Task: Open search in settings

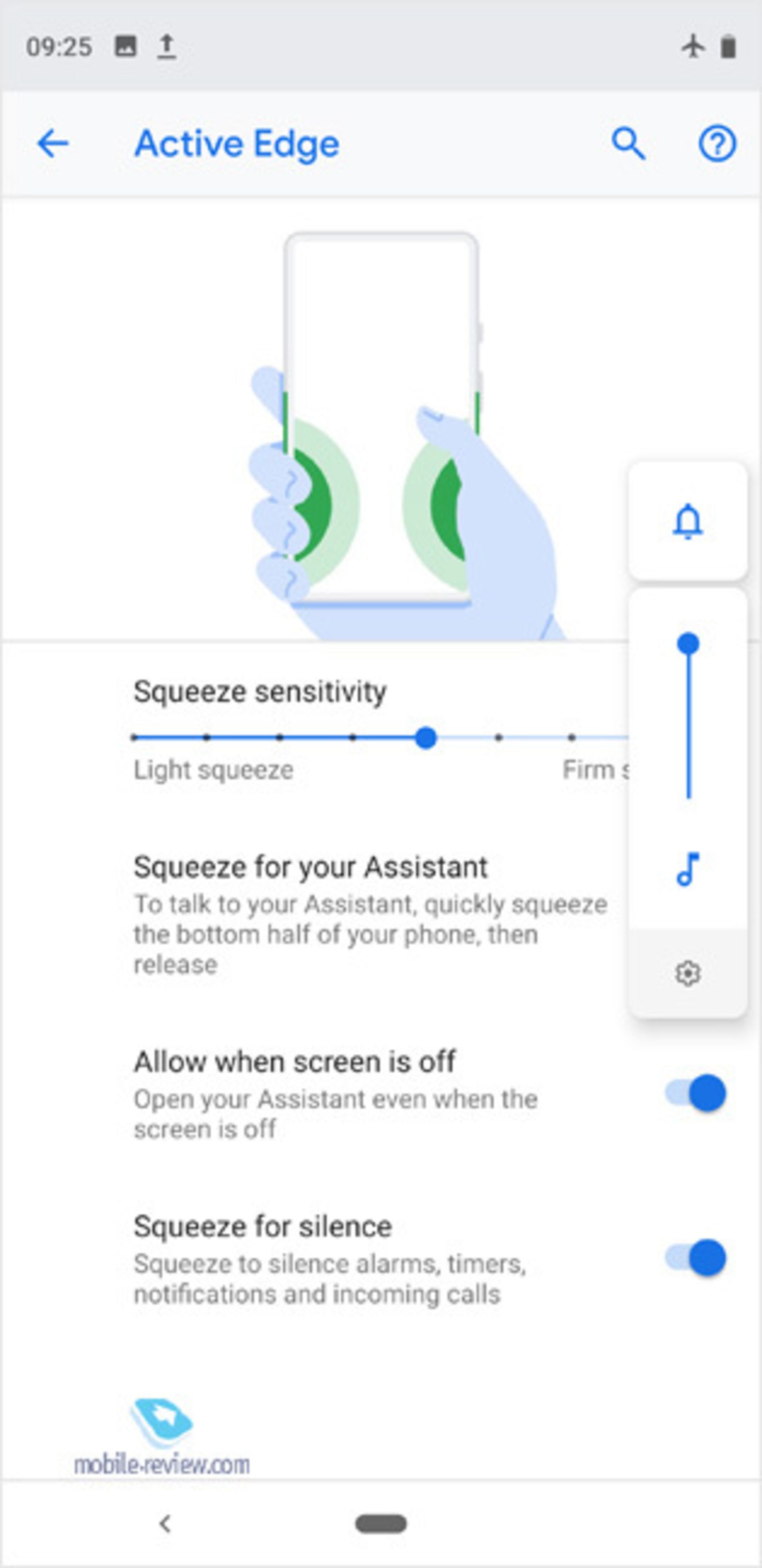Action: click(x=627, y=144)
